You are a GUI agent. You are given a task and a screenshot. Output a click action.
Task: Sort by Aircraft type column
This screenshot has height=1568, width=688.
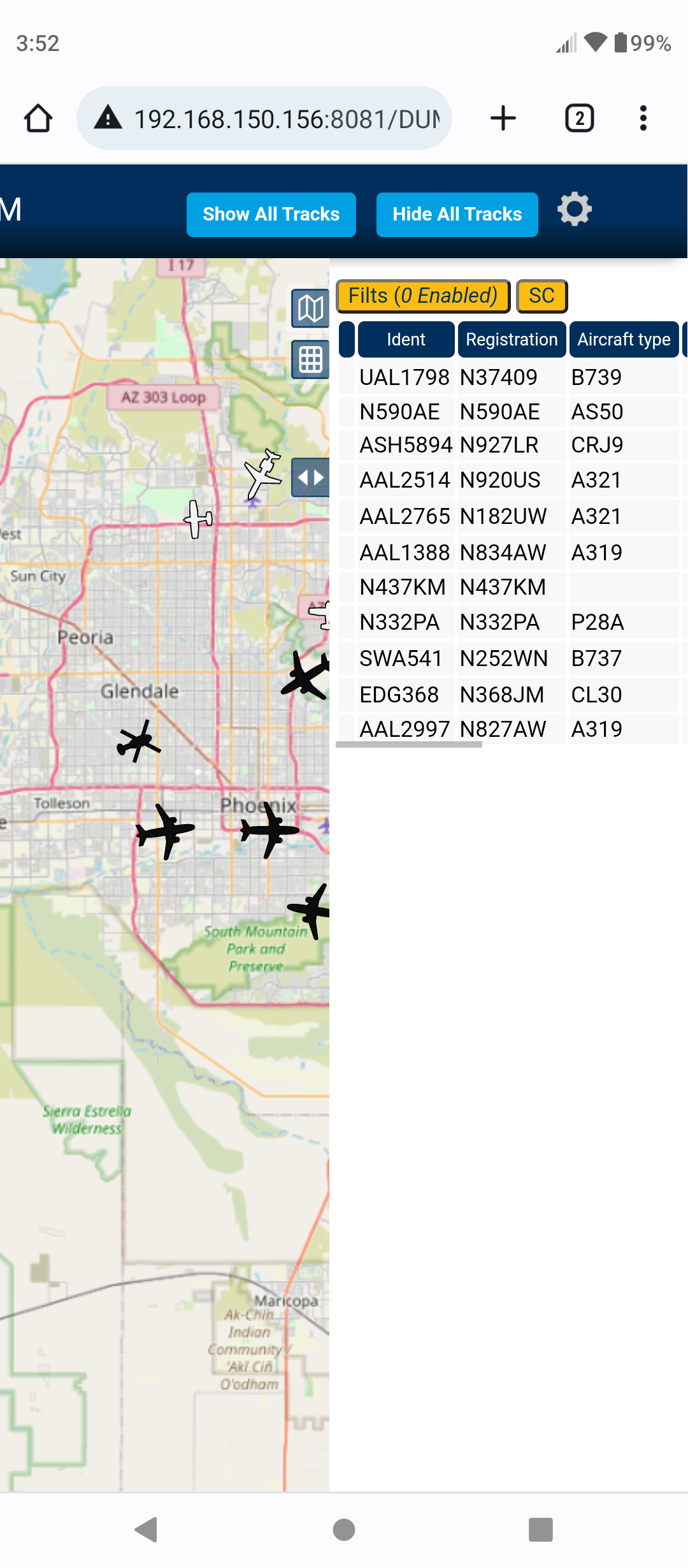(624, 339)
